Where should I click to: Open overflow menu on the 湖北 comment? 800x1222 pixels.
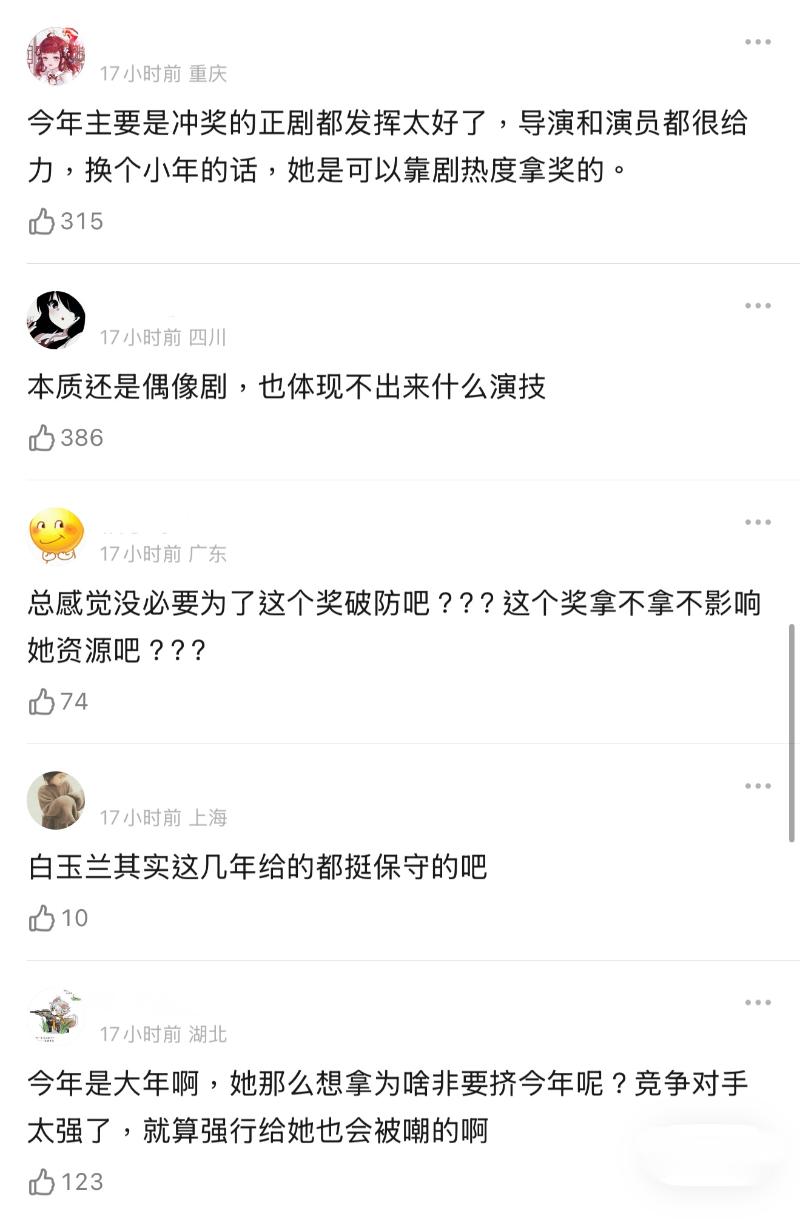pyautogui.click(x=757, y=1002)
